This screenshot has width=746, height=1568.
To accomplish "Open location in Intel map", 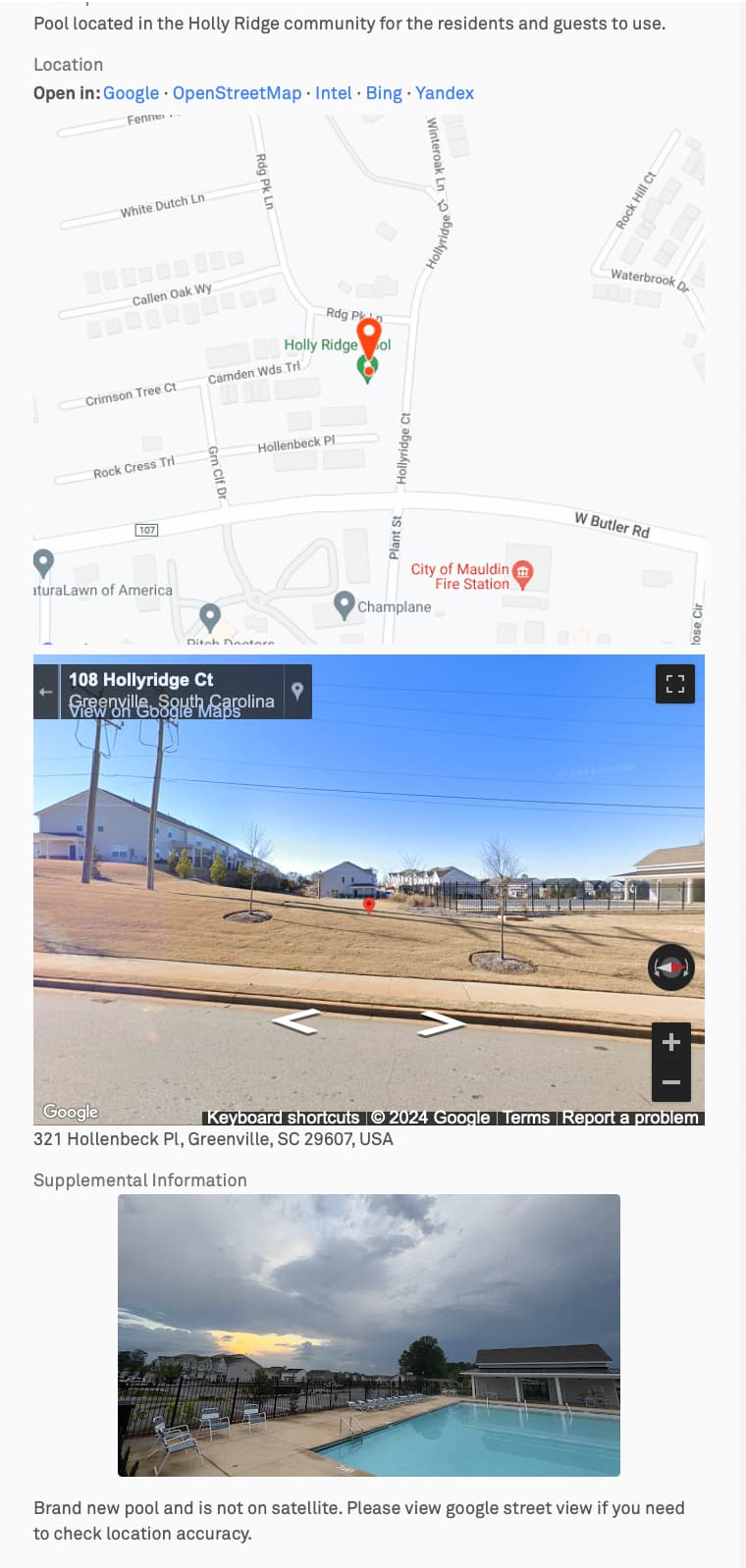I will [x=333, y=93].
